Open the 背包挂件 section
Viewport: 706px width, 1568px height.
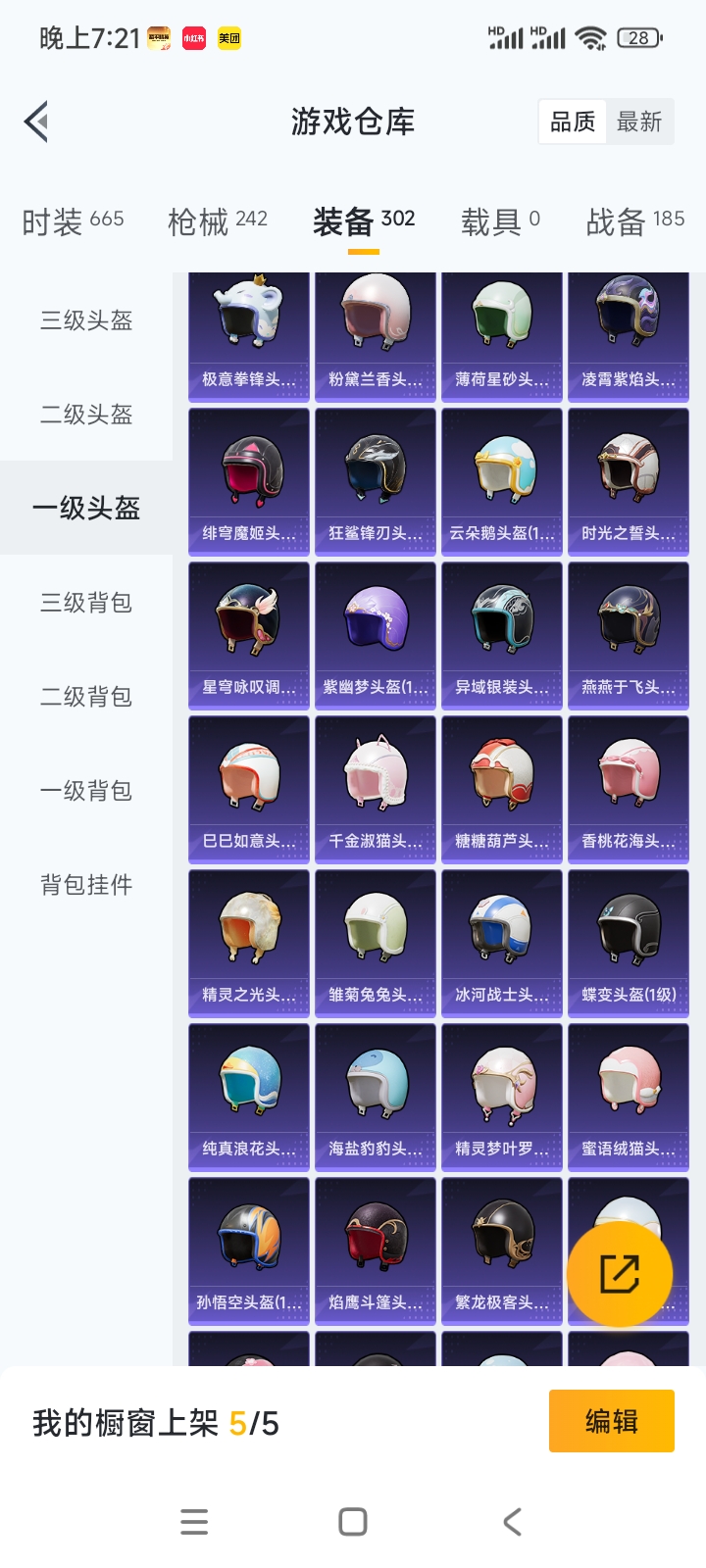coord(86,885)
